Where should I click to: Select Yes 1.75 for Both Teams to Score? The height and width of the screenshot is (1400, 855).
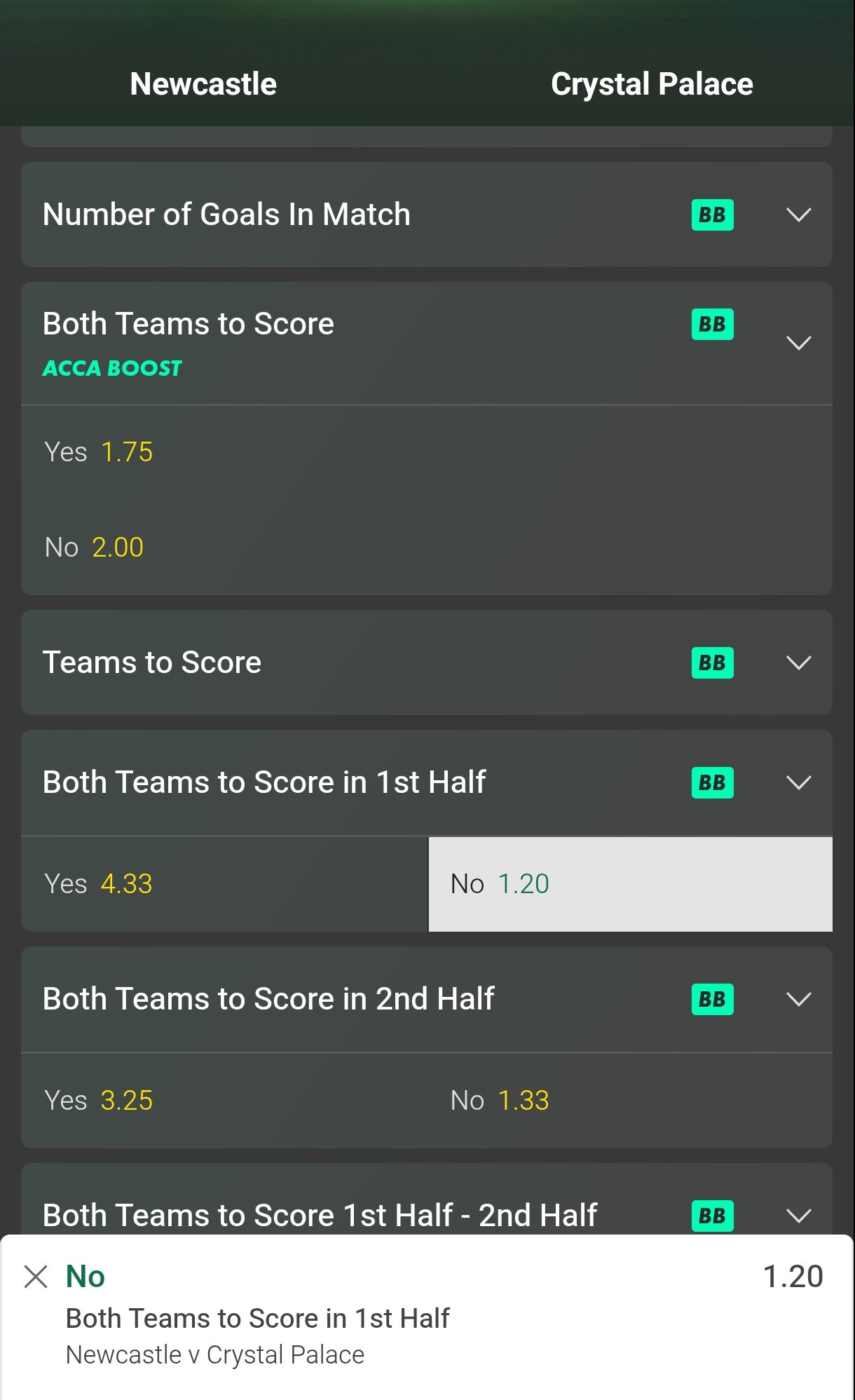(98, 452)
